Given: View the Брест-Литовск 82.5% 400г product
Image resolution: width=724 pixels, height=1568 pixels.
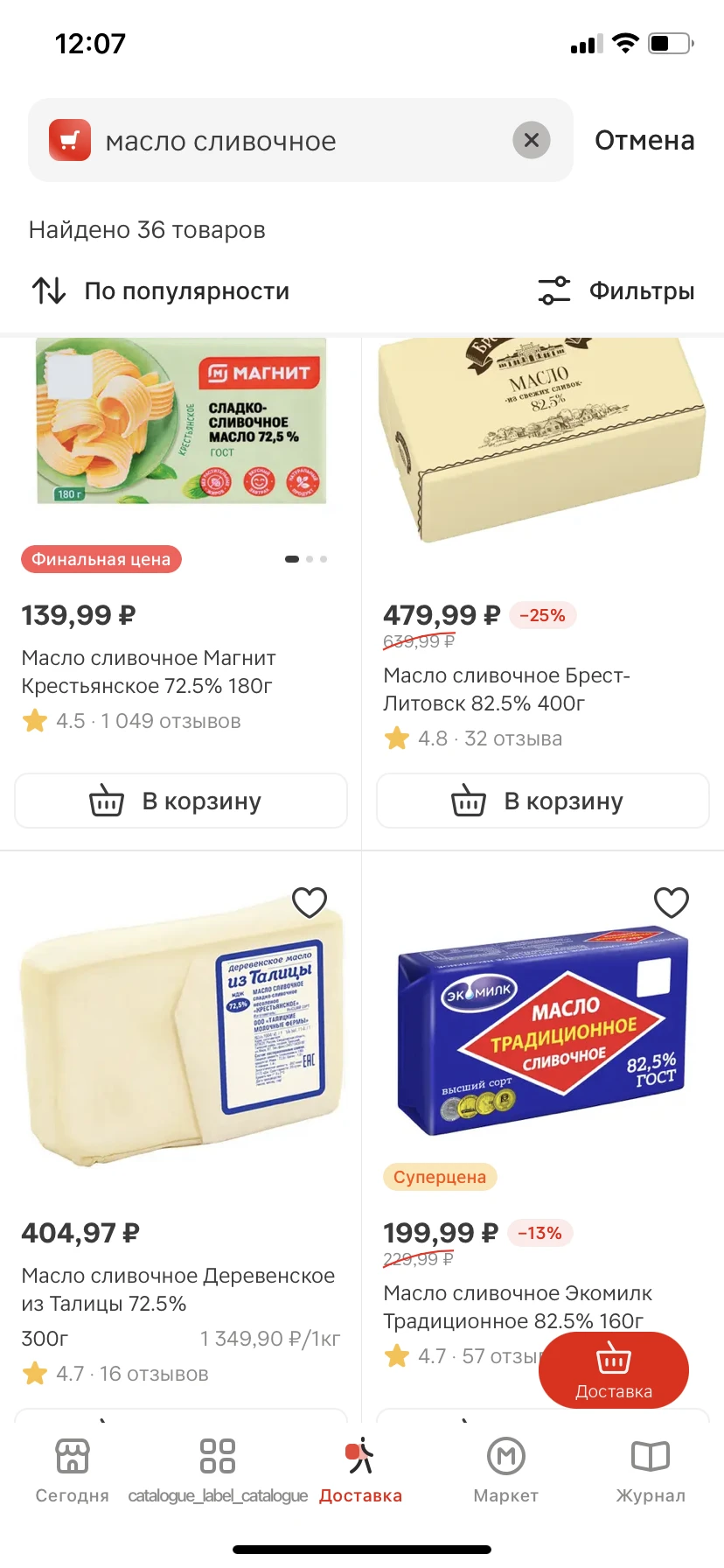Looking at the screenshot, I should (507, 689).
